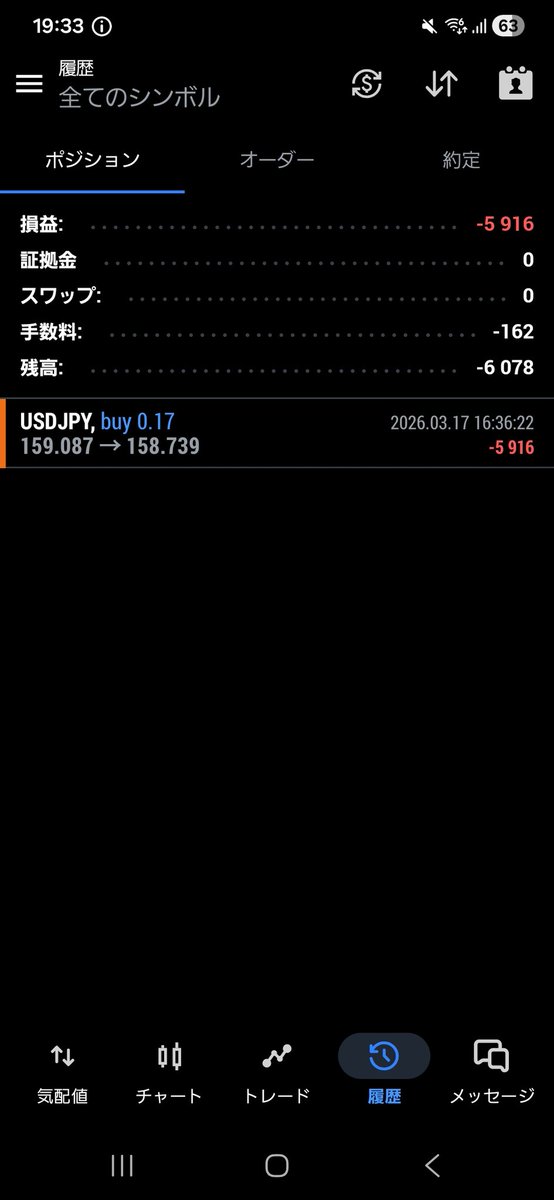Open the hamburger drawer menu
The image size is (554, 1200).
[x=29, y=84]
